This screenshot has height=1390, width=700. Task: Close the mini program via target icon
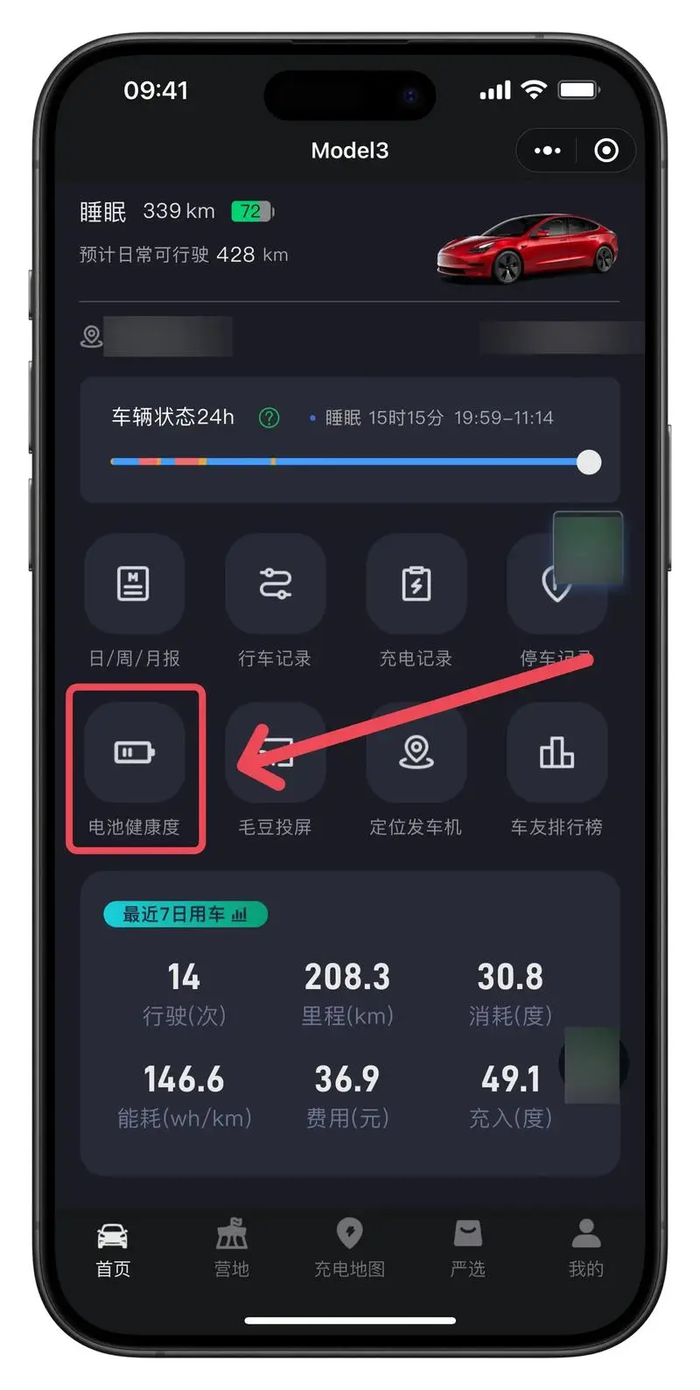tap(606, 151)
